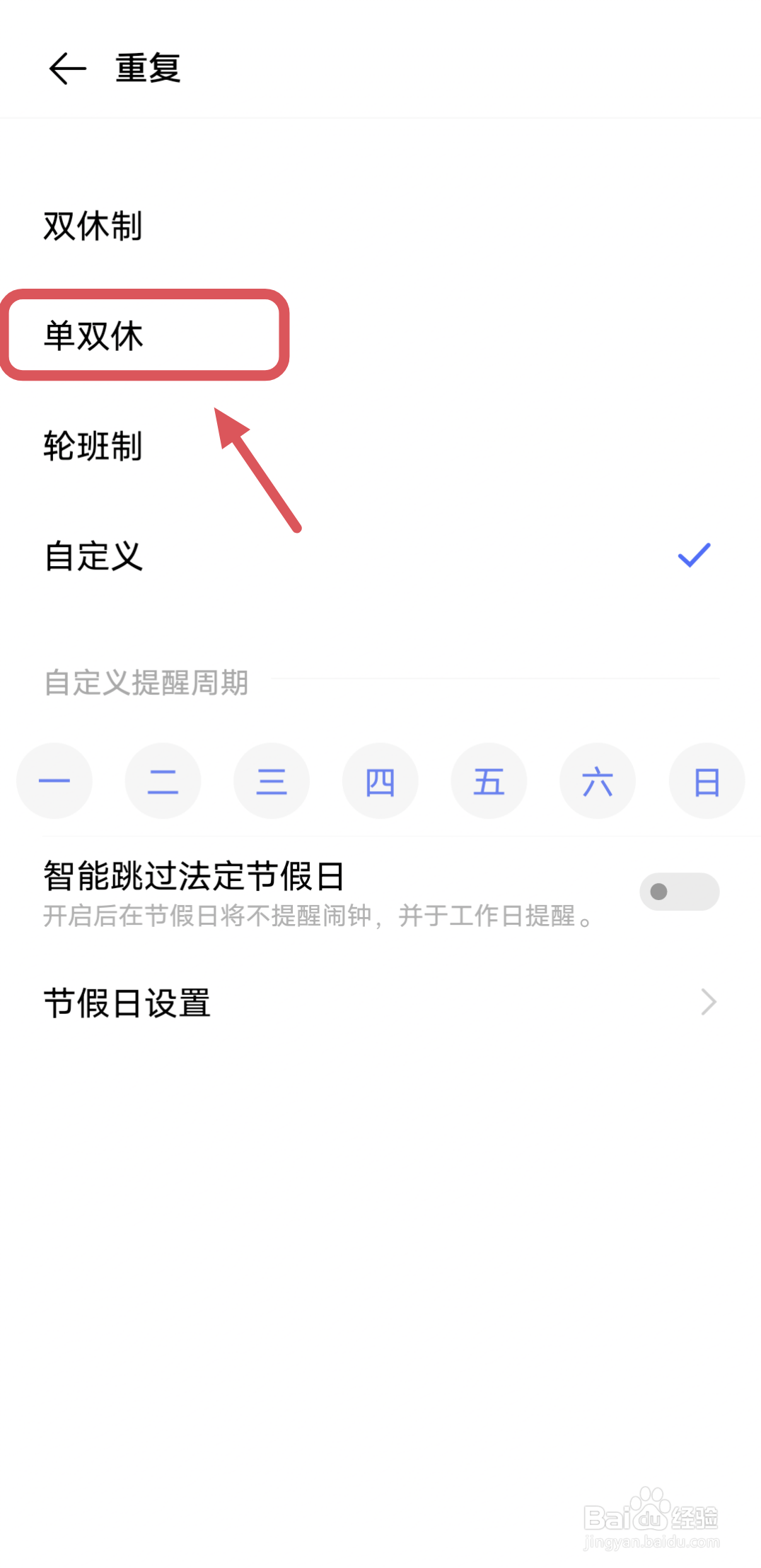Screen dimensions: 761x1568
Task: Enable 智能跳过法定节假日 switch
Action: point(678,891)
